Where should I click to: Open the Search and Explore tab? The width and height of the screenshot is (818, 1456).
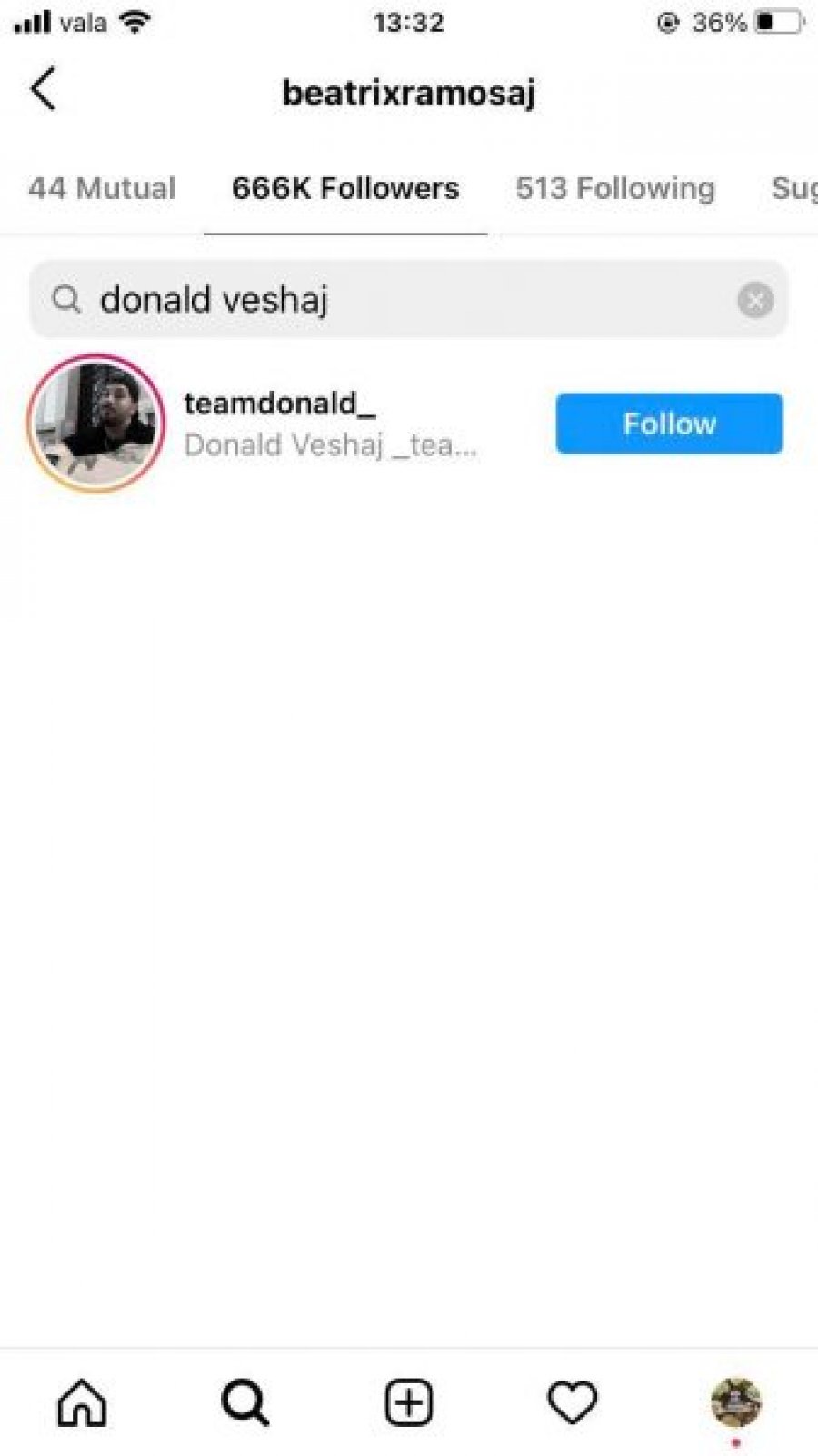point(245,1402)
